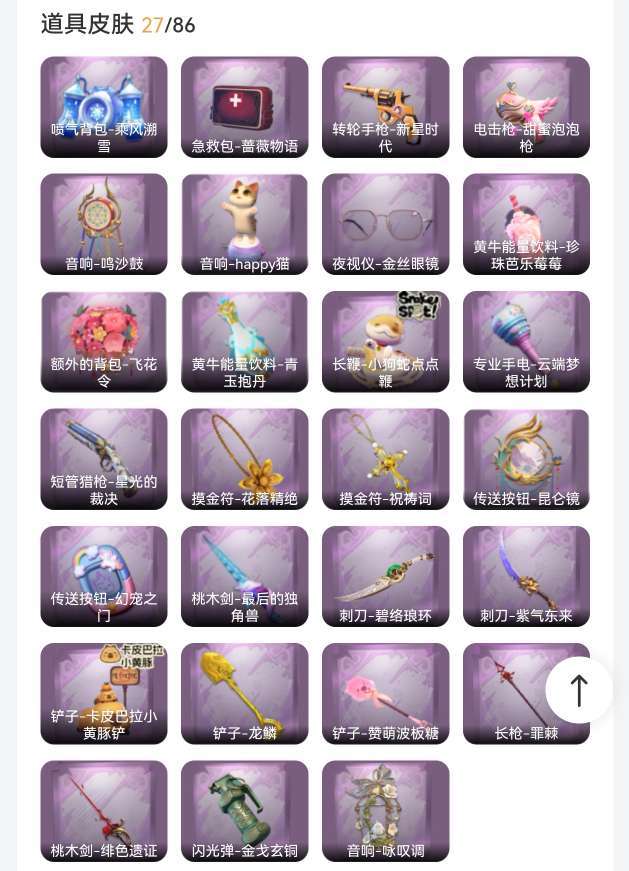This screenshot has width=629, height=871.
Task: Open the 专业手电-云端梦想计划 tile
Action: tap(526, 342)
